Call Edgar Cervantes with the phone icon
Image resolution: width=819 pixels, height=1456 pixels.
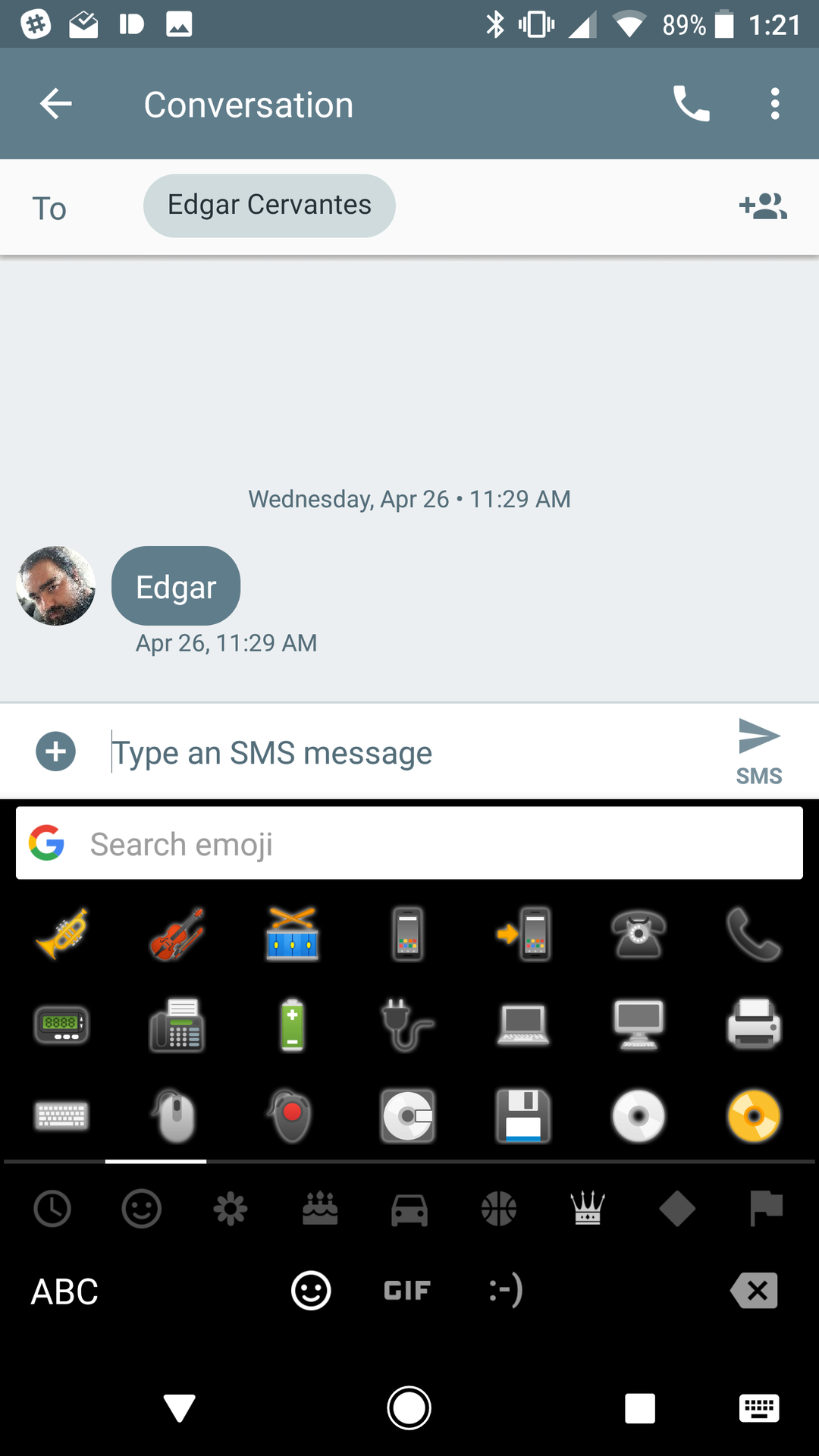click(691, 104)
